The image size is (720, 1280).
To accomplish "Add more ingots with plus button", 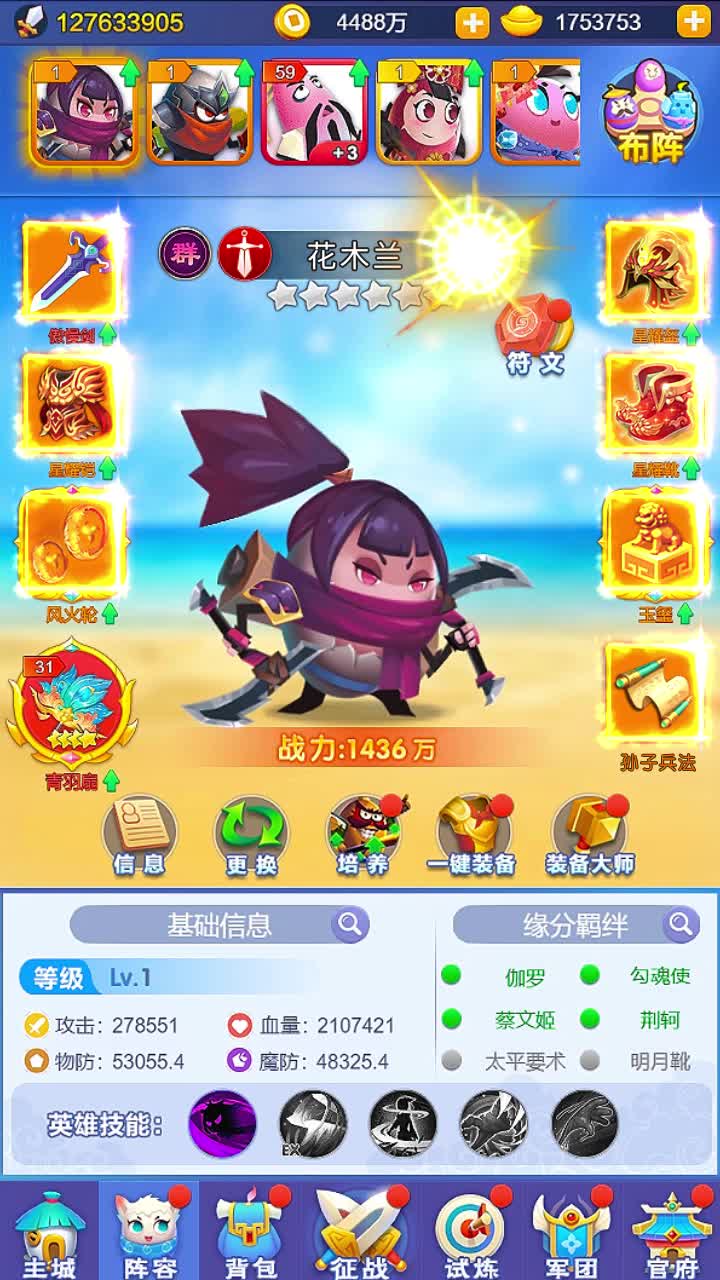I will (693, 22).
